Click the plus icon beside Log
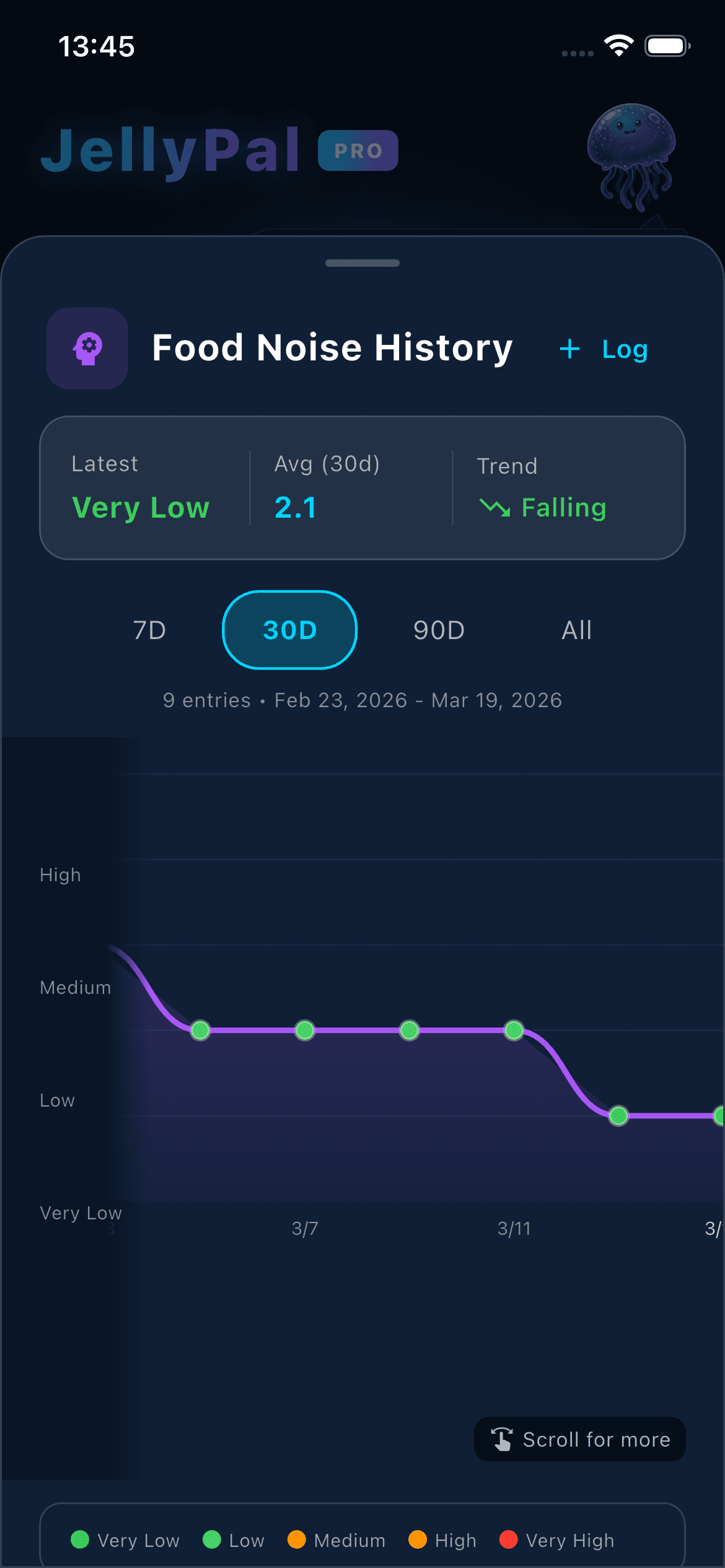The width and height of the screenshot is (725, 1568). [569, 349]
